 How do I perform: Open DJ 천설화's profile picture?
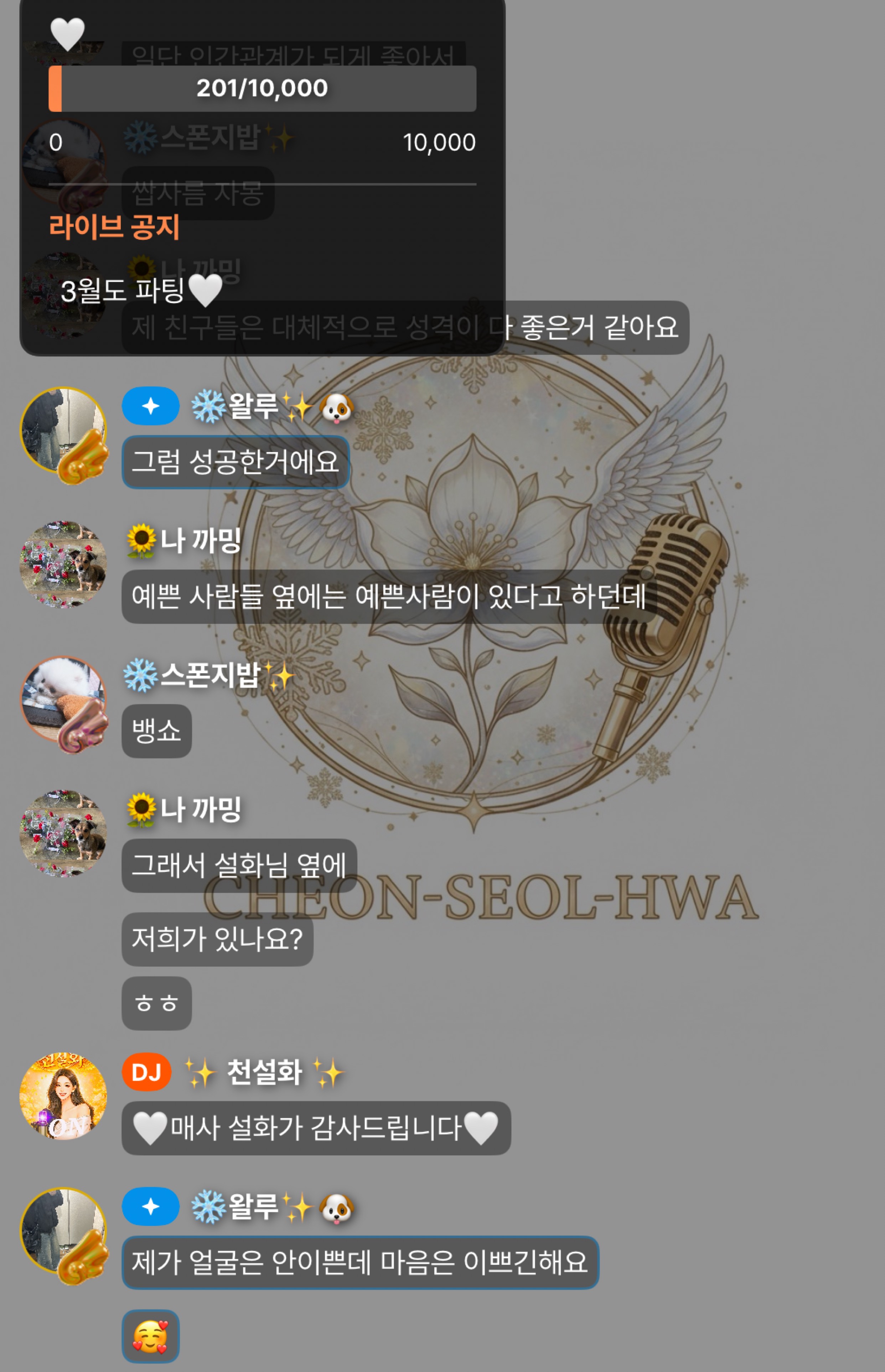(x=63, y=1096)
